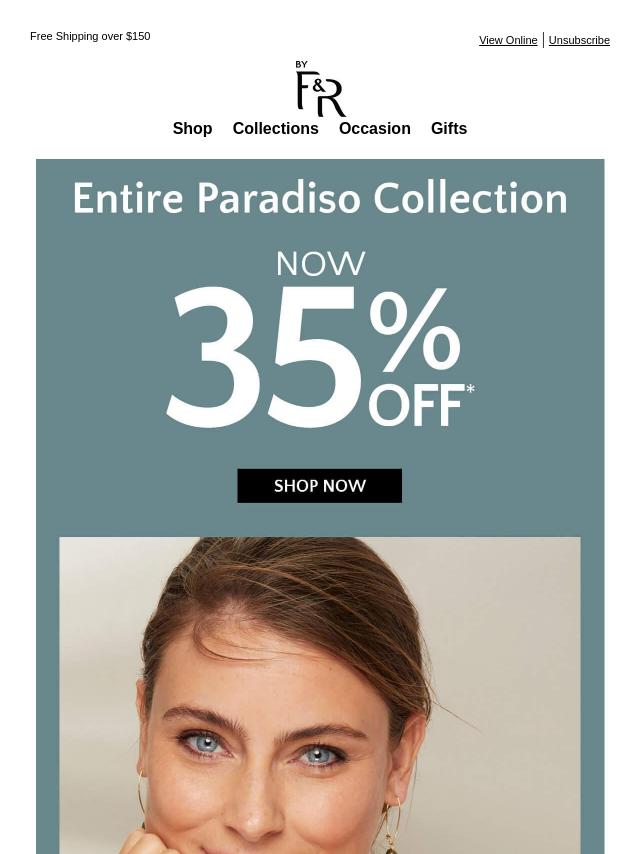Tap the Shop Now button
Viewport: 640px width, 854px height.
319,486
